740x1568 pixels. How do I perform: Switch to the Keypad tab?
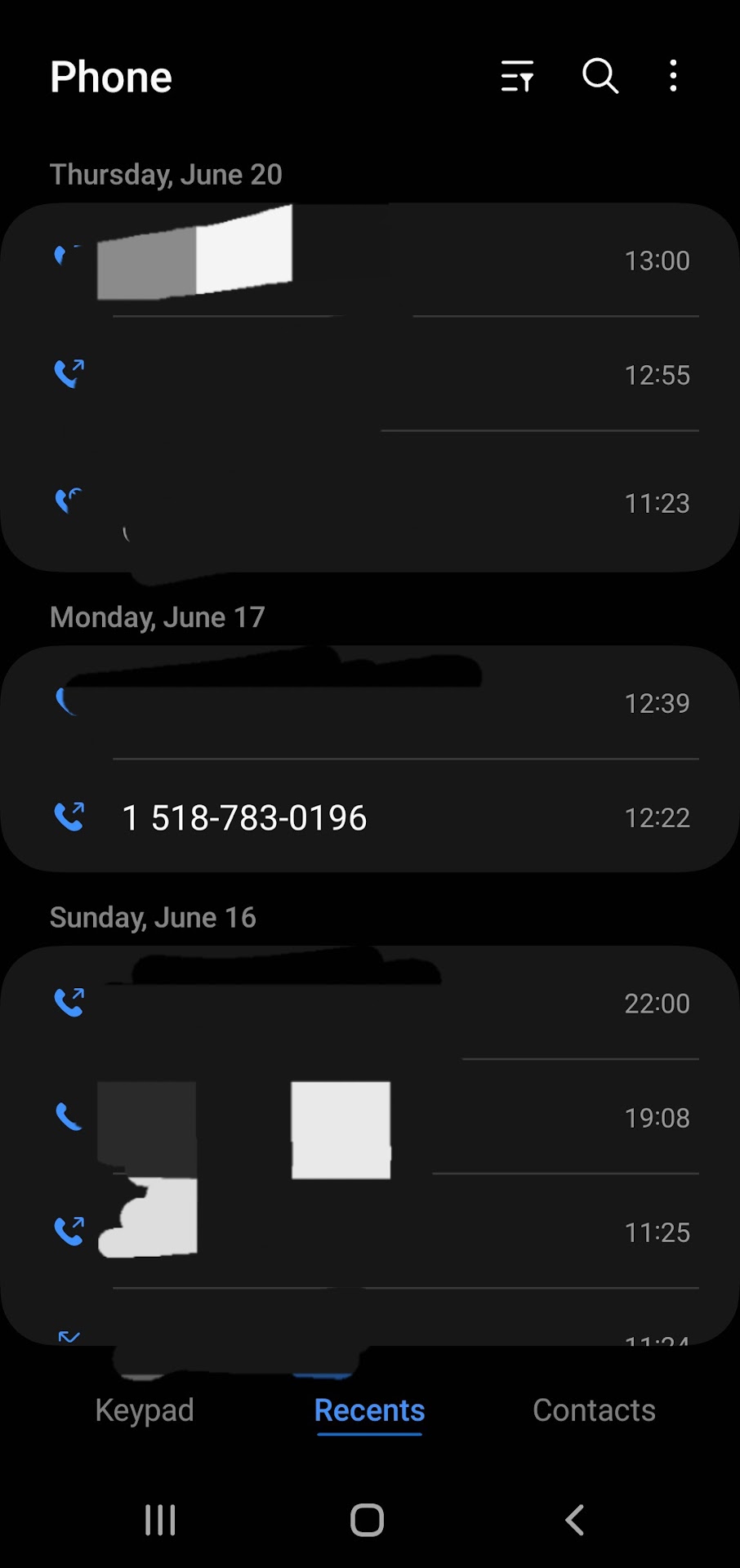coord(145,1410)
